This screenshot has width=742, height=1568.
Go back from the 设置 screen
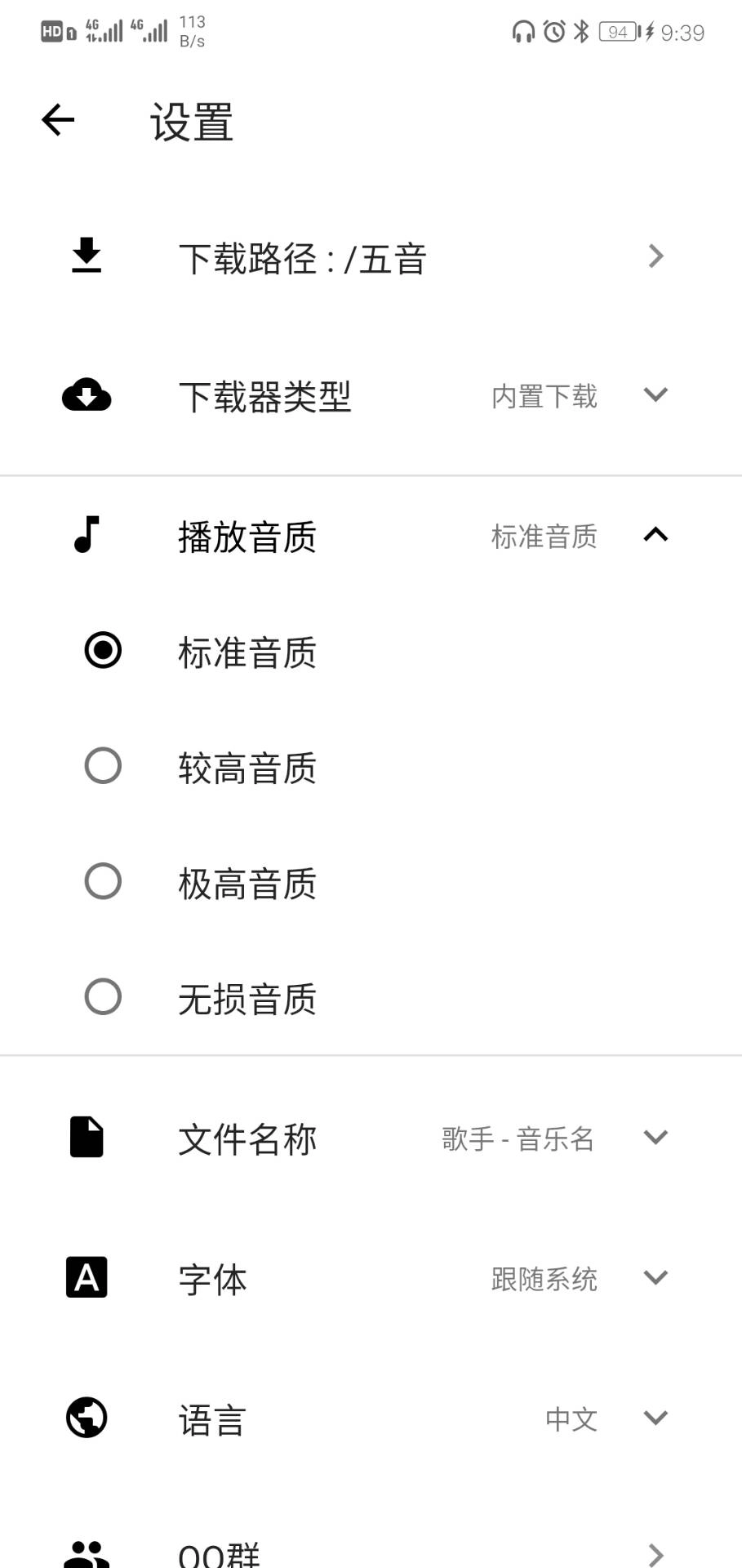[x=58, y=120]
